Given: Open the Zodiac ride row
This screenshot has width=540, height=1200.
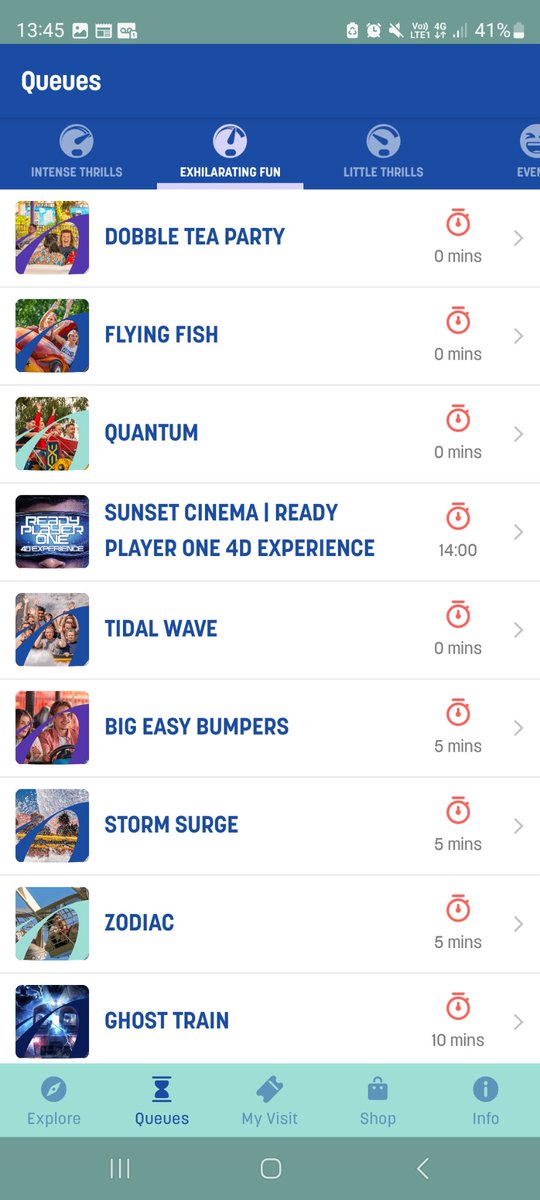Looking at the screenshot, I should pos(270,924).
